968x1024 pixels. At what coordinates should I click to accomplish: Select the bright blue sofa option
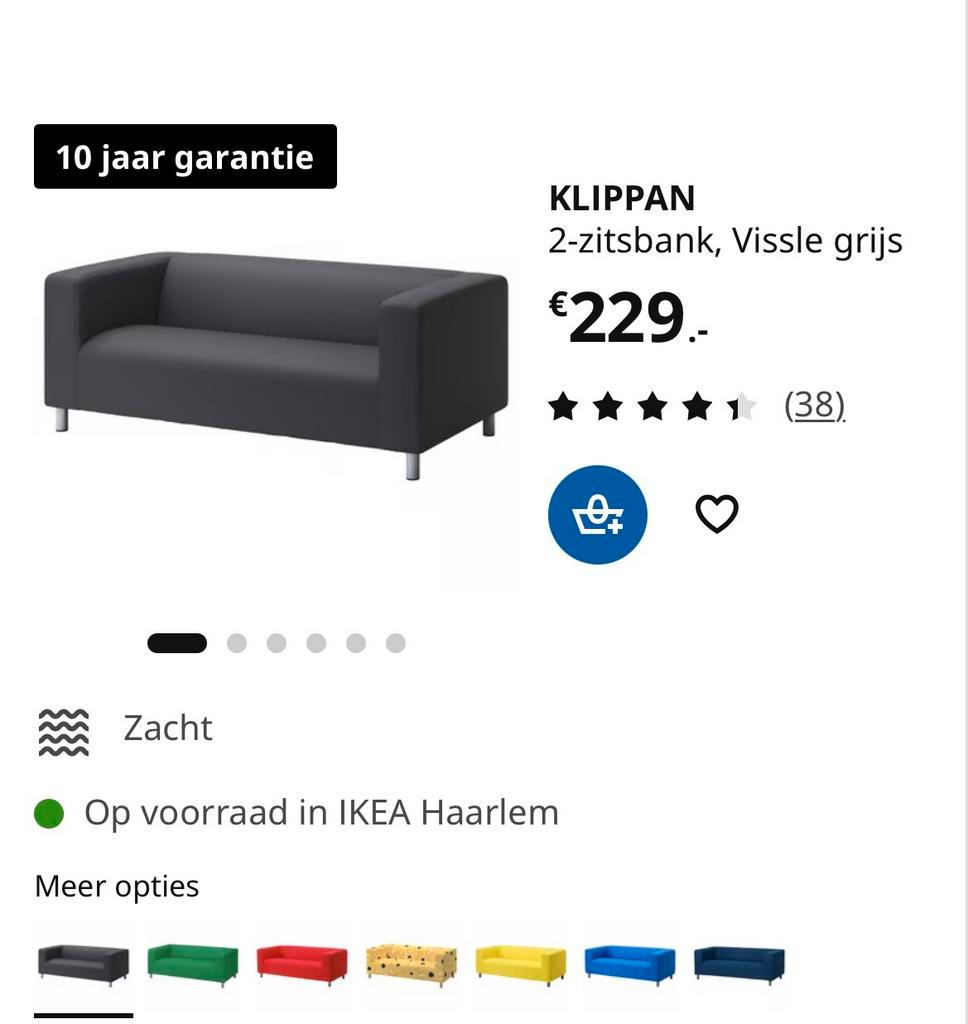629,964
